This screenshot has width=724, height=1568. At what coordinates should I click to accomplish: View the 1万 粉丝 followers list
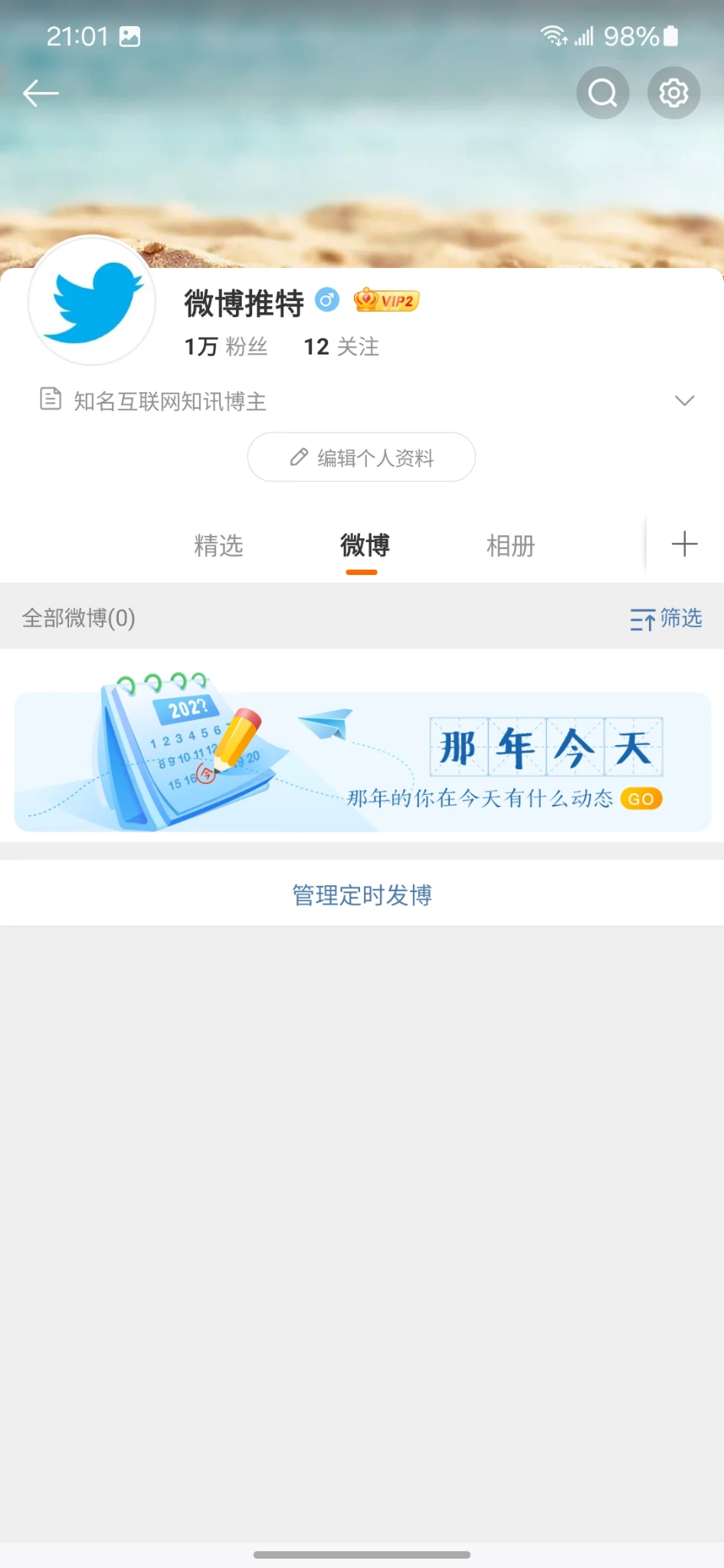226,347
